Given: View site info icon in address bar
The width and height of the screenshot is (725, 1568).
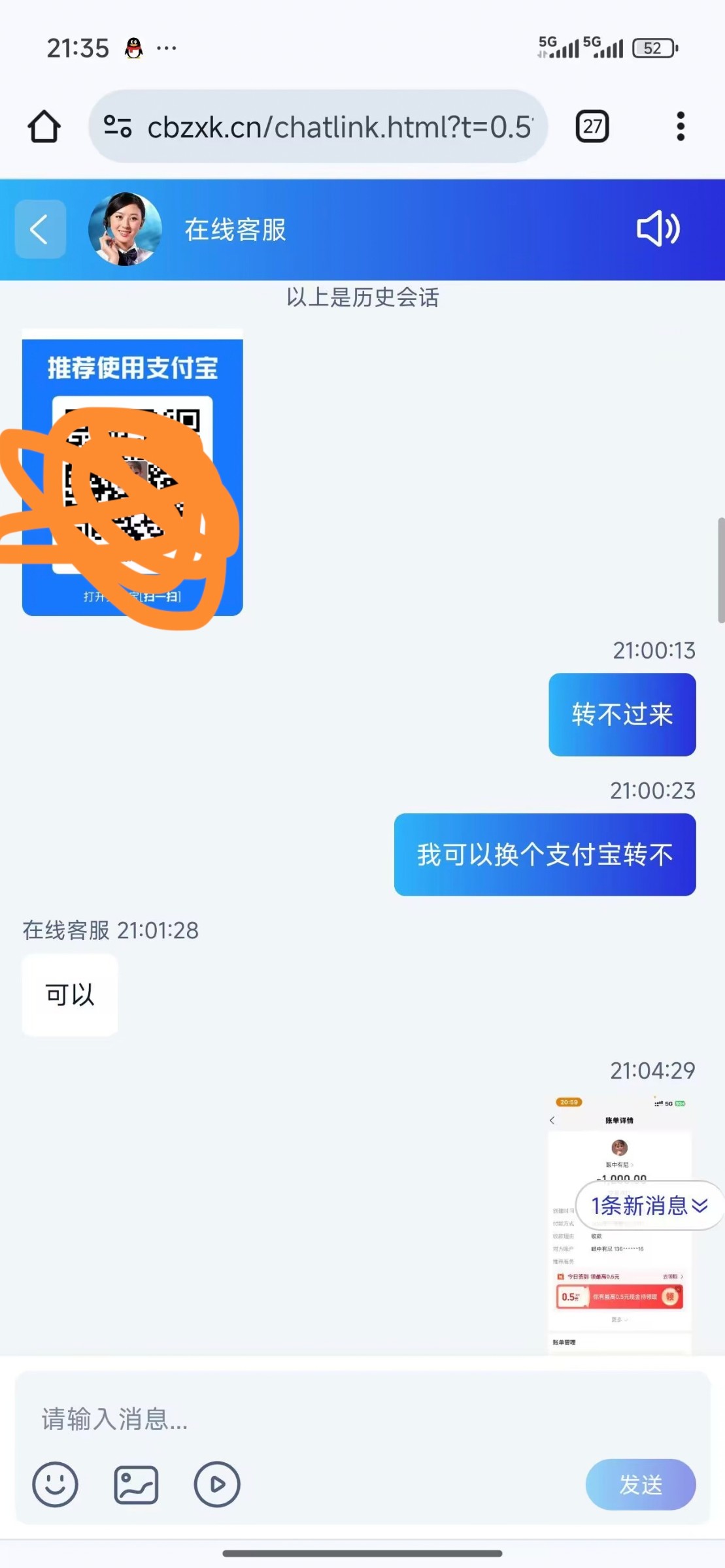Looking at the screenshot, I should click(x=118, y=126).
